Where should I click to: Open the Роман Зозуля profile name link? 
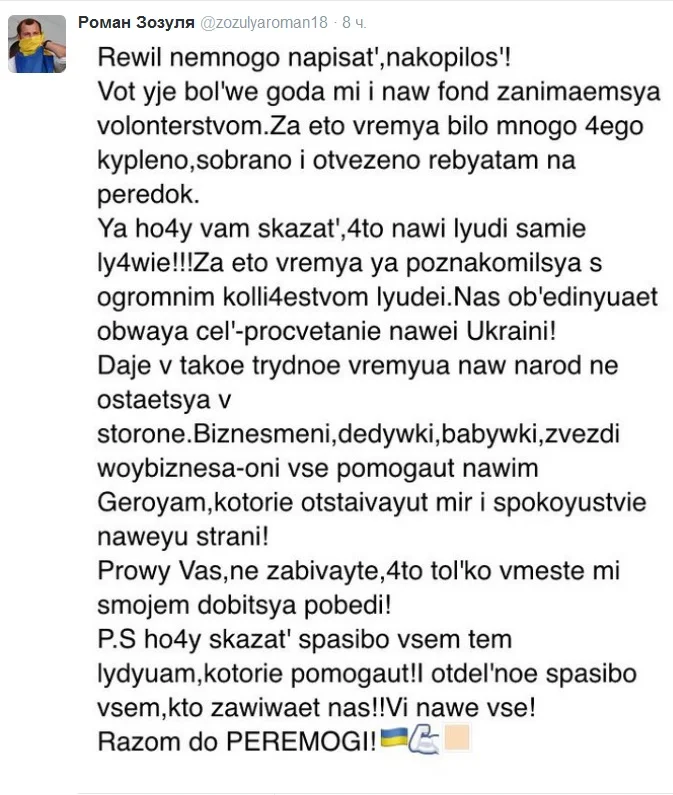[x=136, y=21]
